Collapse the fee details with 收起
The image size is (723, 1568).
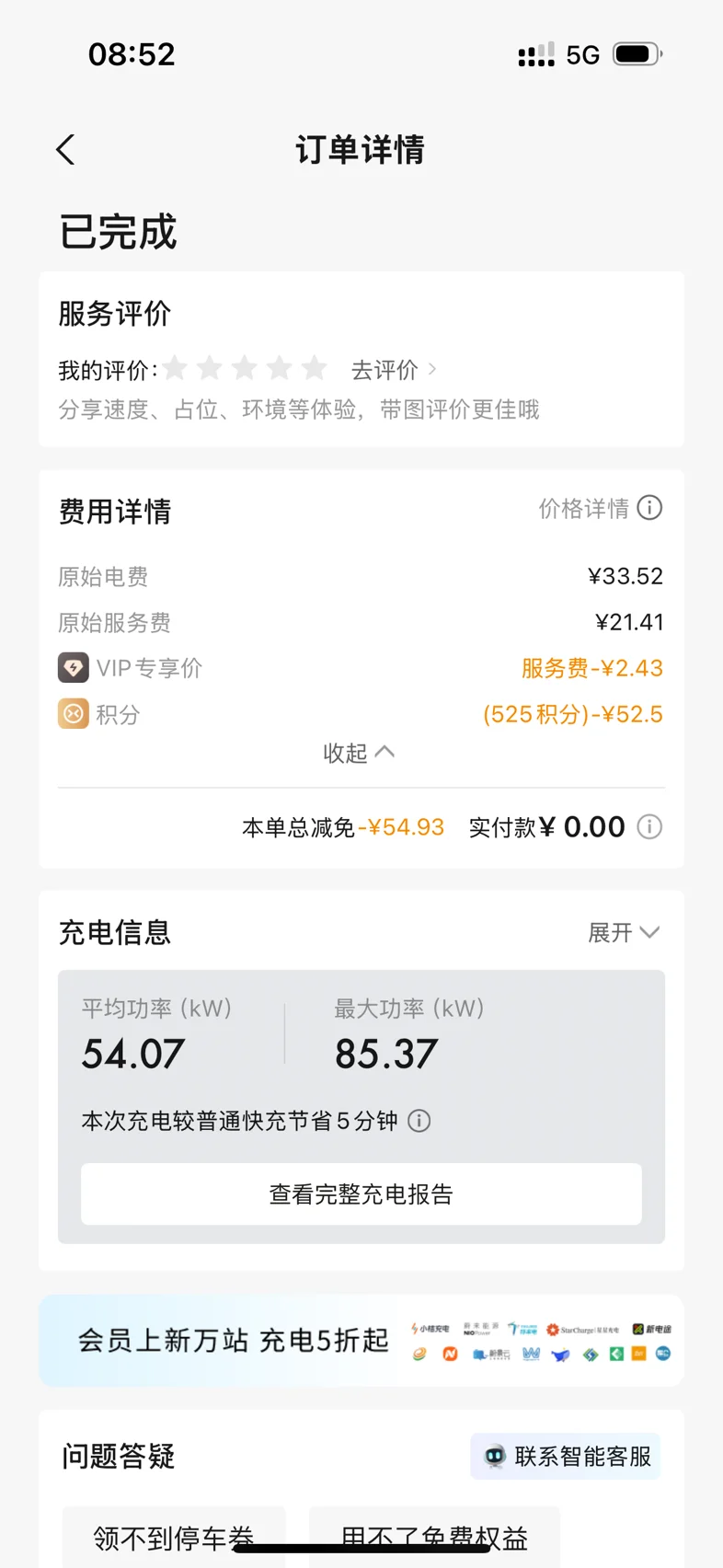point(360,753)
